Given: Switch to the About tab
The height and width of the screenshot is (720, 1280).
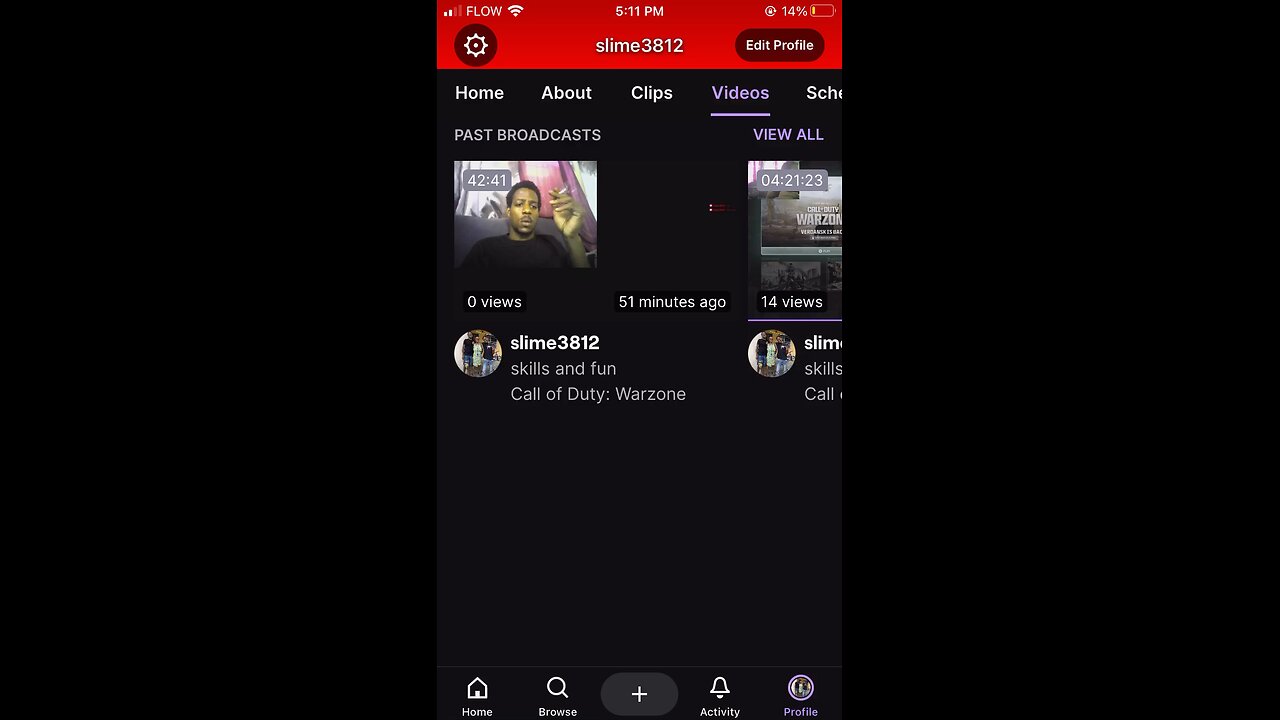Looking at the screenshot, I should click(x=566, y=93).
